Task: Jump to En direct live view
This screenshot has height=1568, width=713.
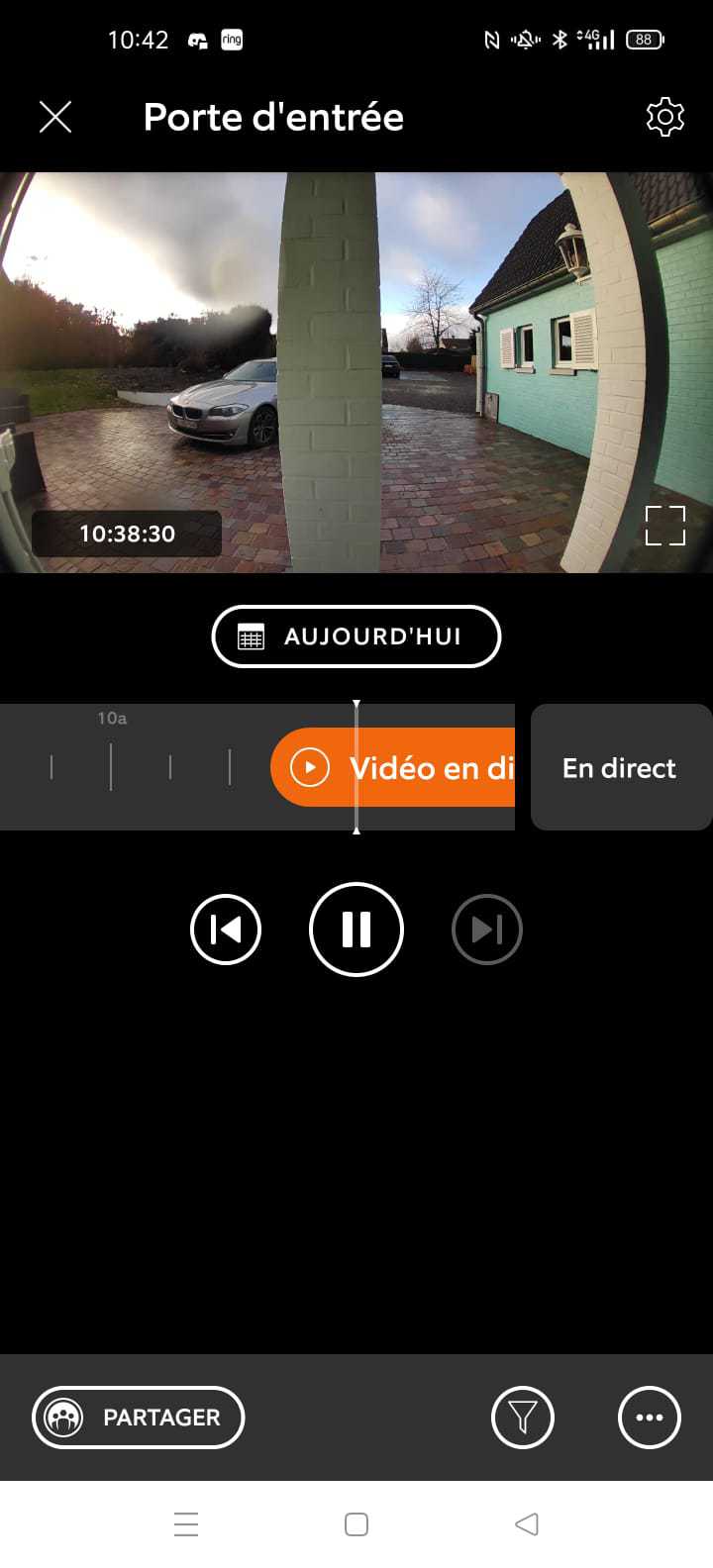Action: [x=620, y=767]
